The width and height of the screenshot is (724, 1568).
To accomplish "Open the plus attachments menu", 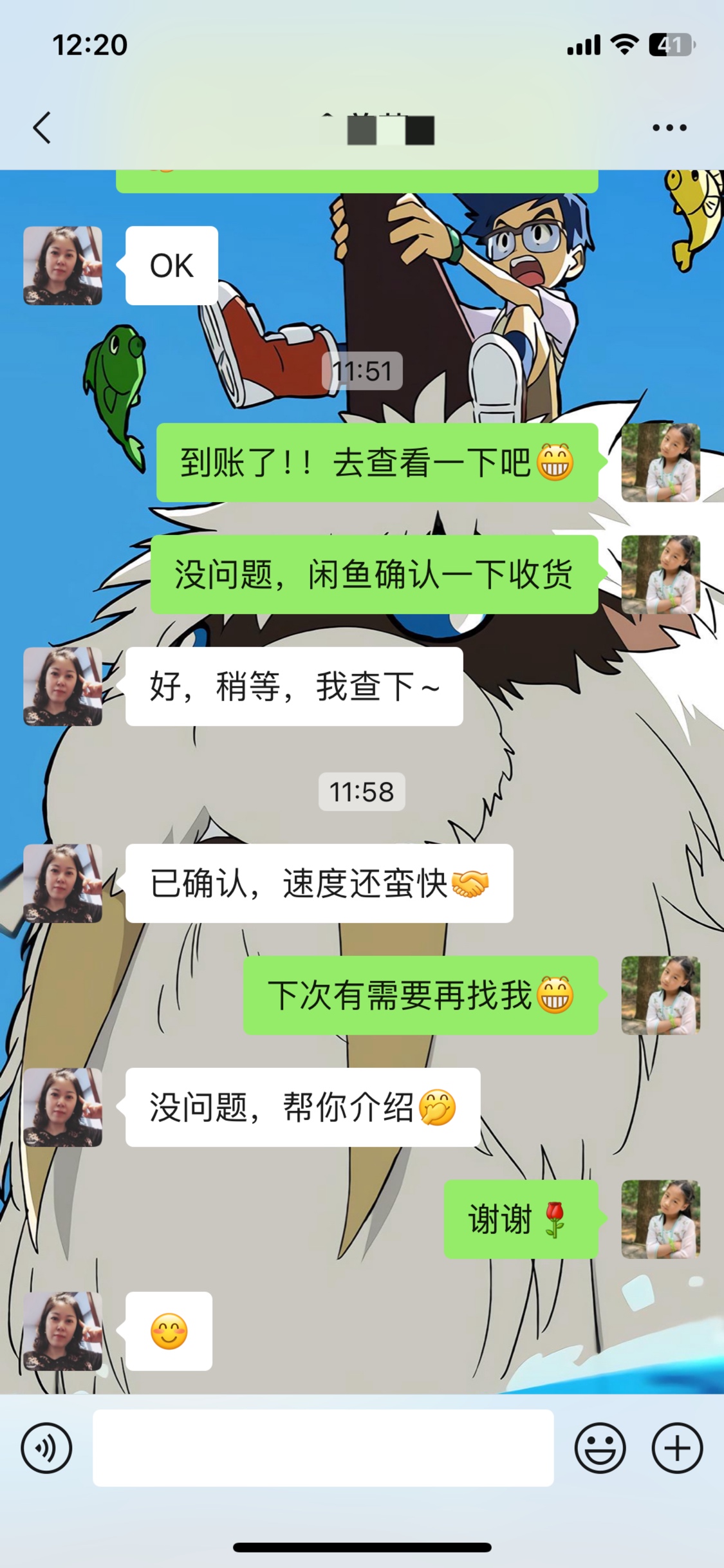I will pos(677,1448).
